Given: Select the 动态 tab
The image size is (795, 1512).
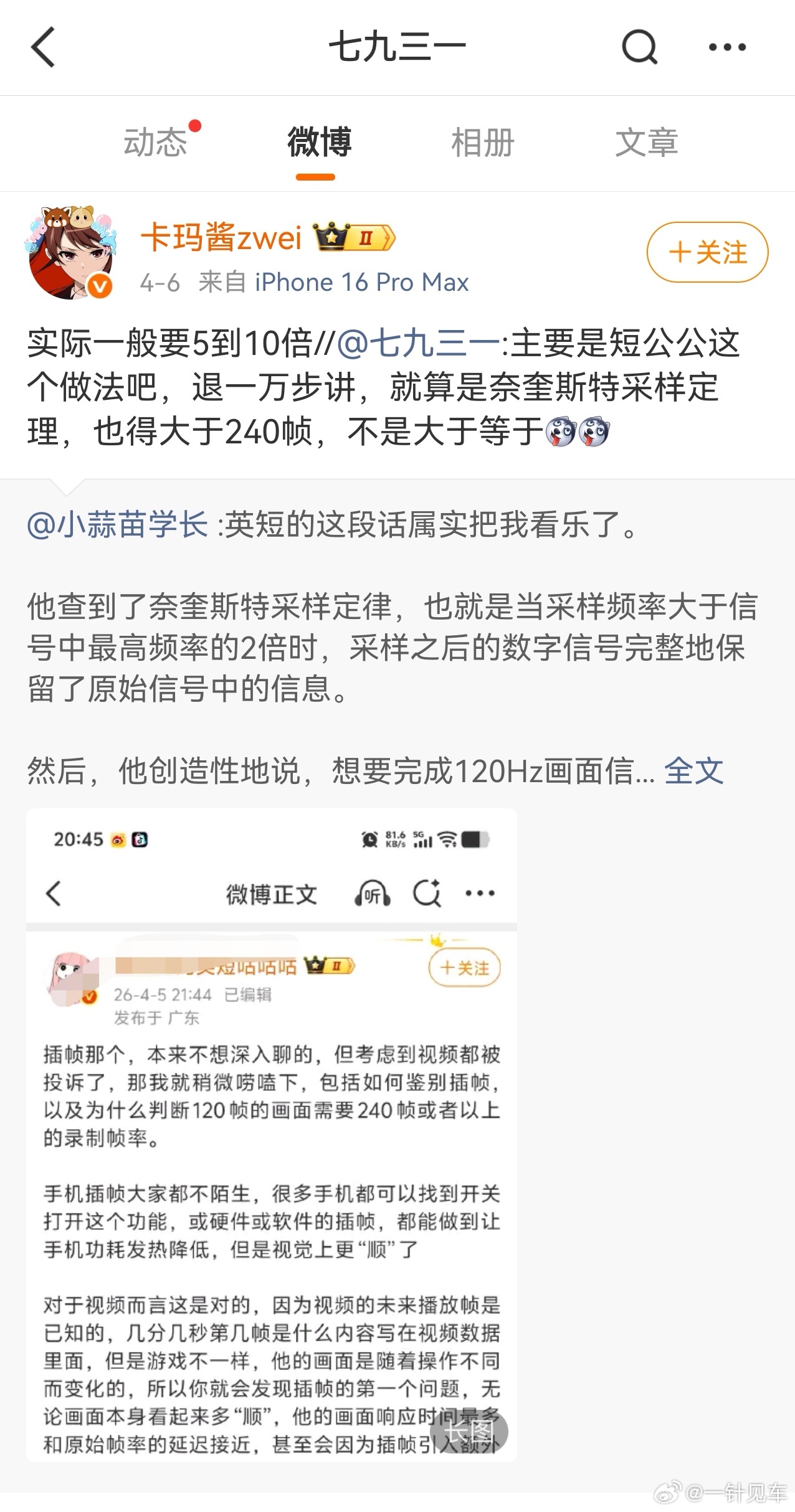Looking at the screenshot, I should (x=157, y=142).
